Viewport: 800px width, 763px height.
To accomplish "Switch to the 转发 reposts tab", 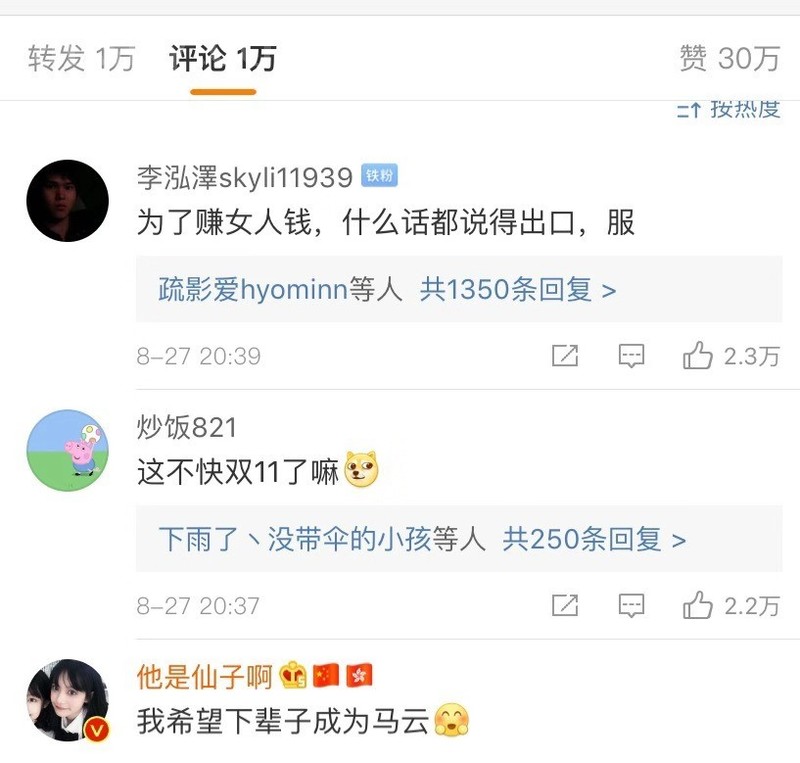I will (81, 59).
